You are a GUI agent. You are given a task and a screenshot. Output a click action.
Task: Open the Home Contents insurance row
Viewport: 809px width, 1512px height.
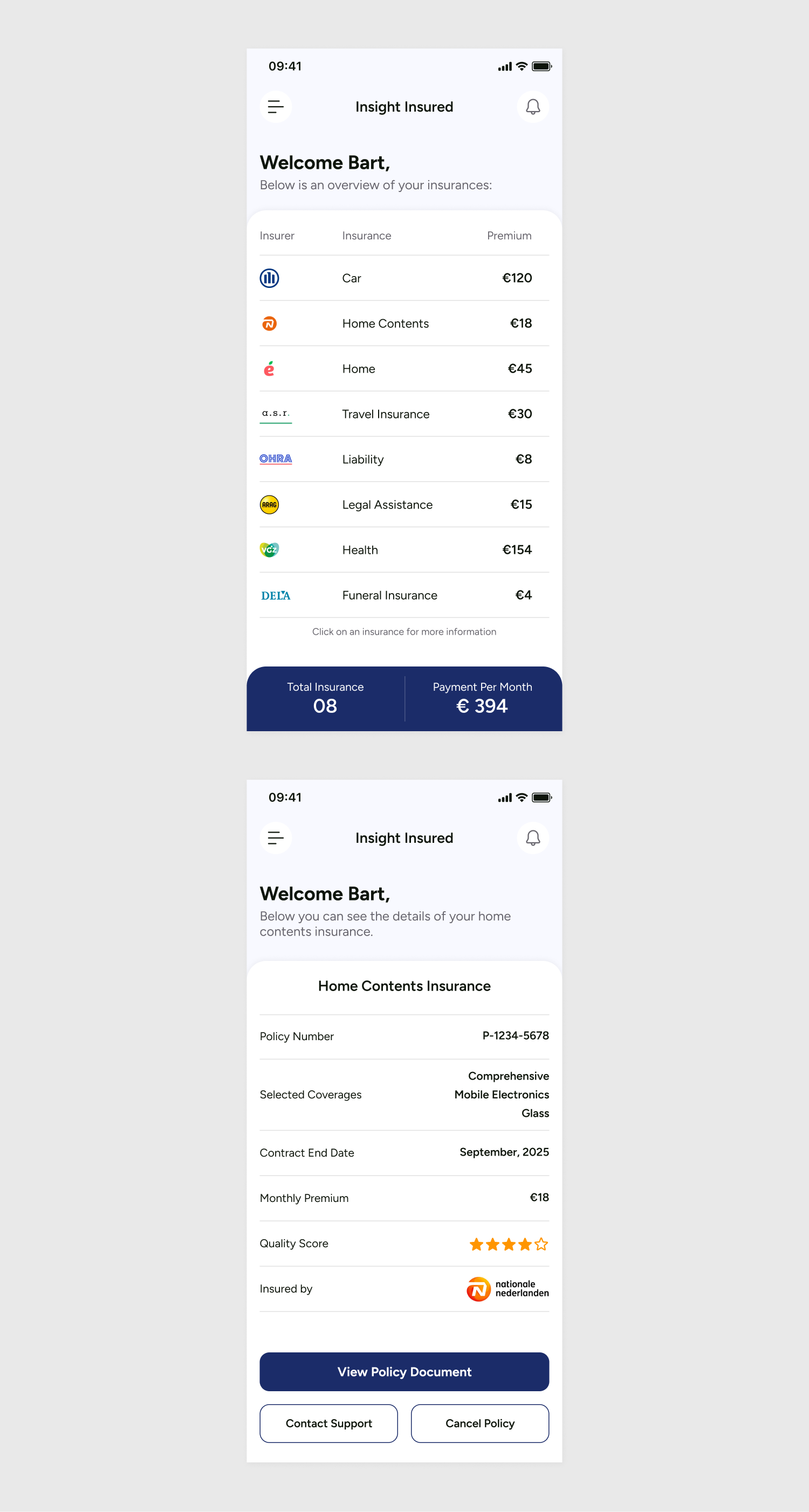point(404,324)
